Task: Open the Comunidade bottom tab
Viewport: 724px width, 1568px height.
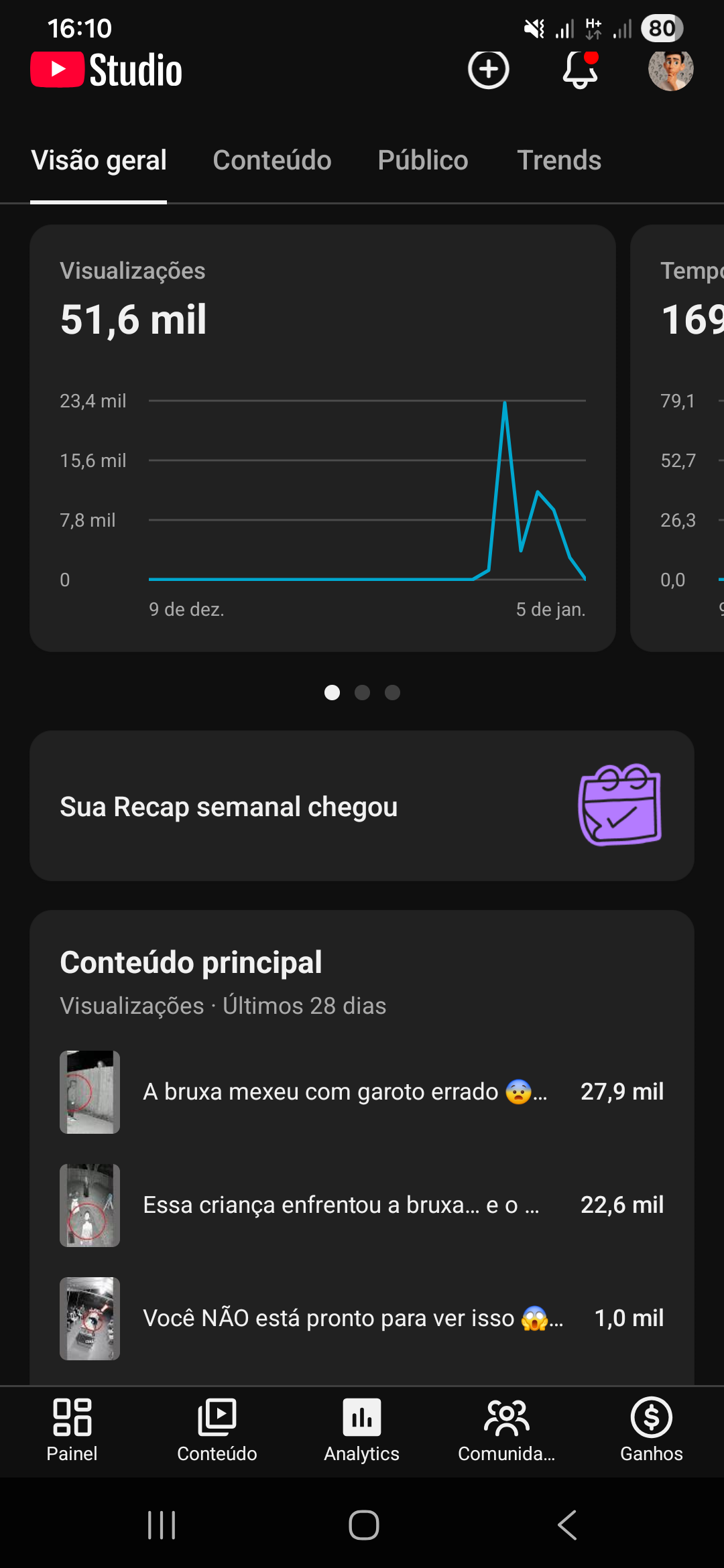Action: pos(506,1430)
